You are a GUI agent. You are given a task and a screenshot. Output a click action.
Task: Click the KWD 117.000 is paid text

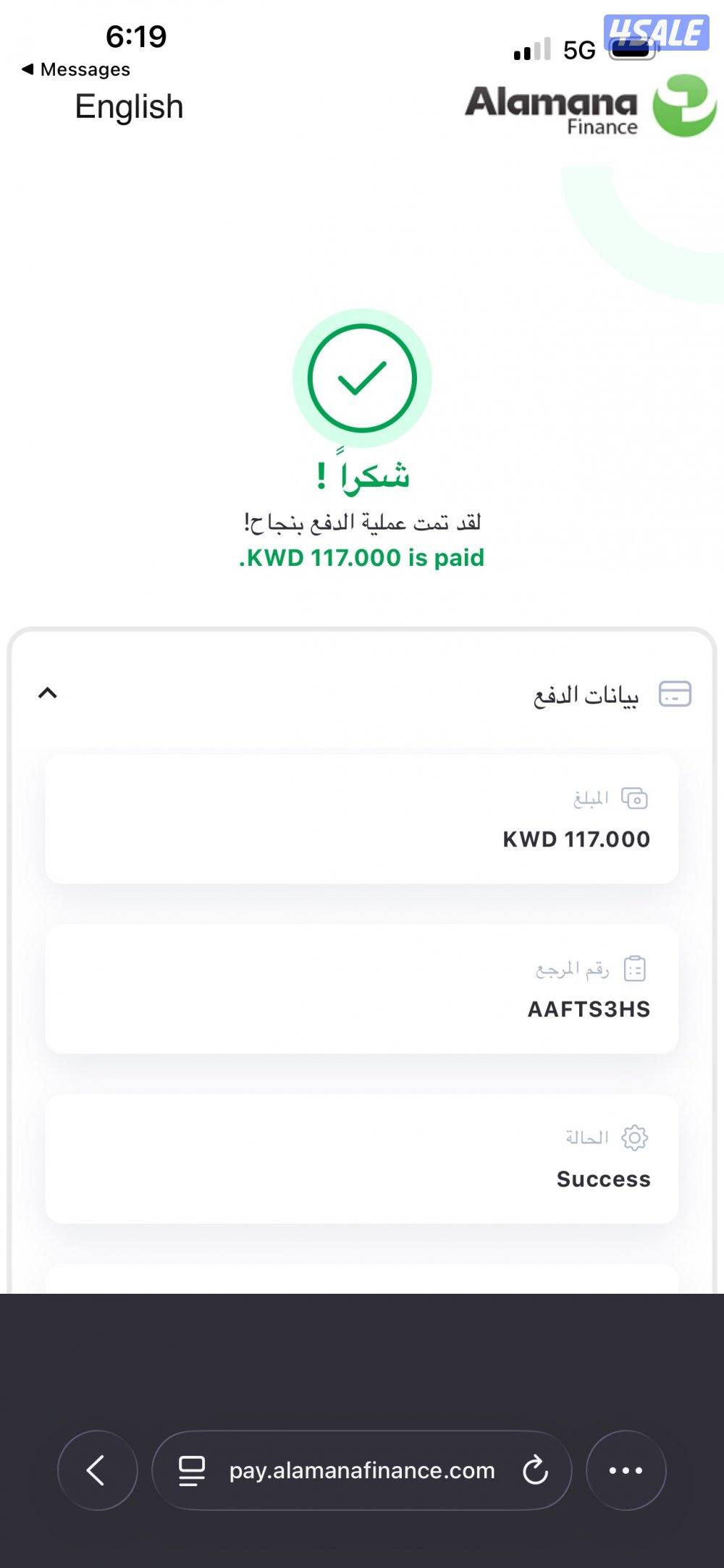click(362, 557)
